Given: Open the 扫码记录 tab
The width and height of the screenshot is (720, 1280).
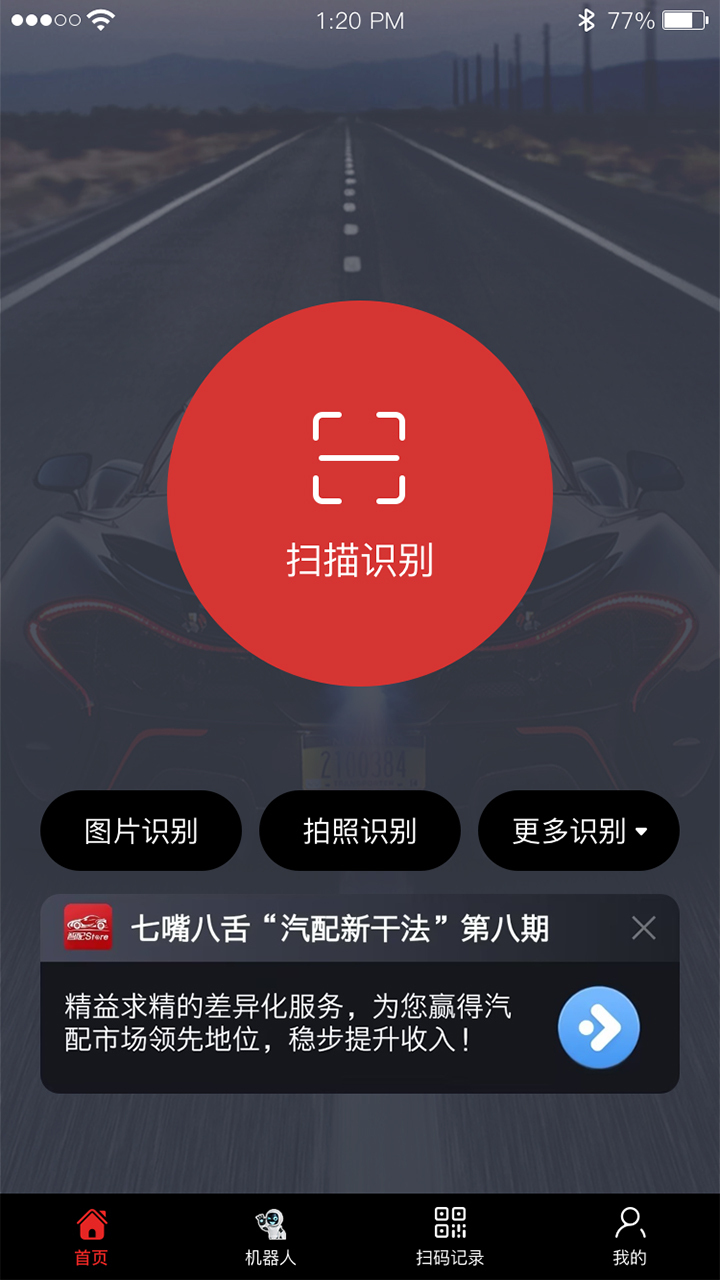Looking at the screenshot, I should point(450,1237).
